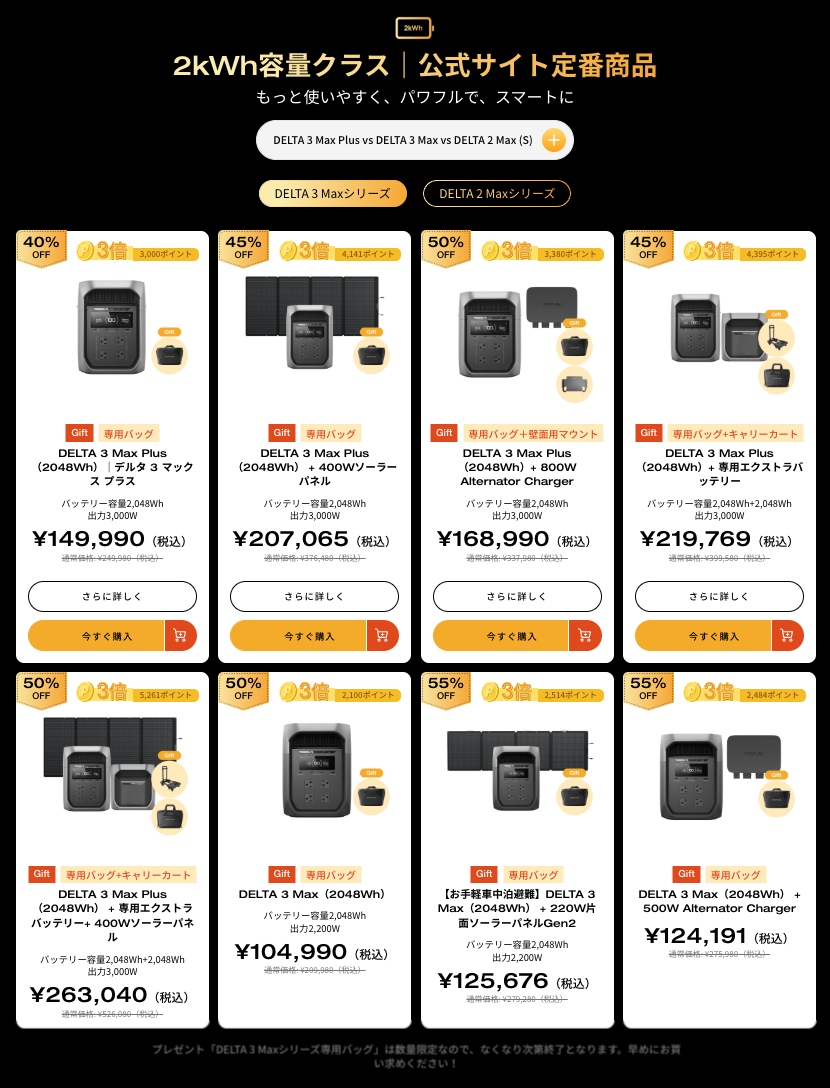Tap さらに詳しく for the デルタ 3 マックス プラス card
The image size is (830, 1088).
point(112,596)
